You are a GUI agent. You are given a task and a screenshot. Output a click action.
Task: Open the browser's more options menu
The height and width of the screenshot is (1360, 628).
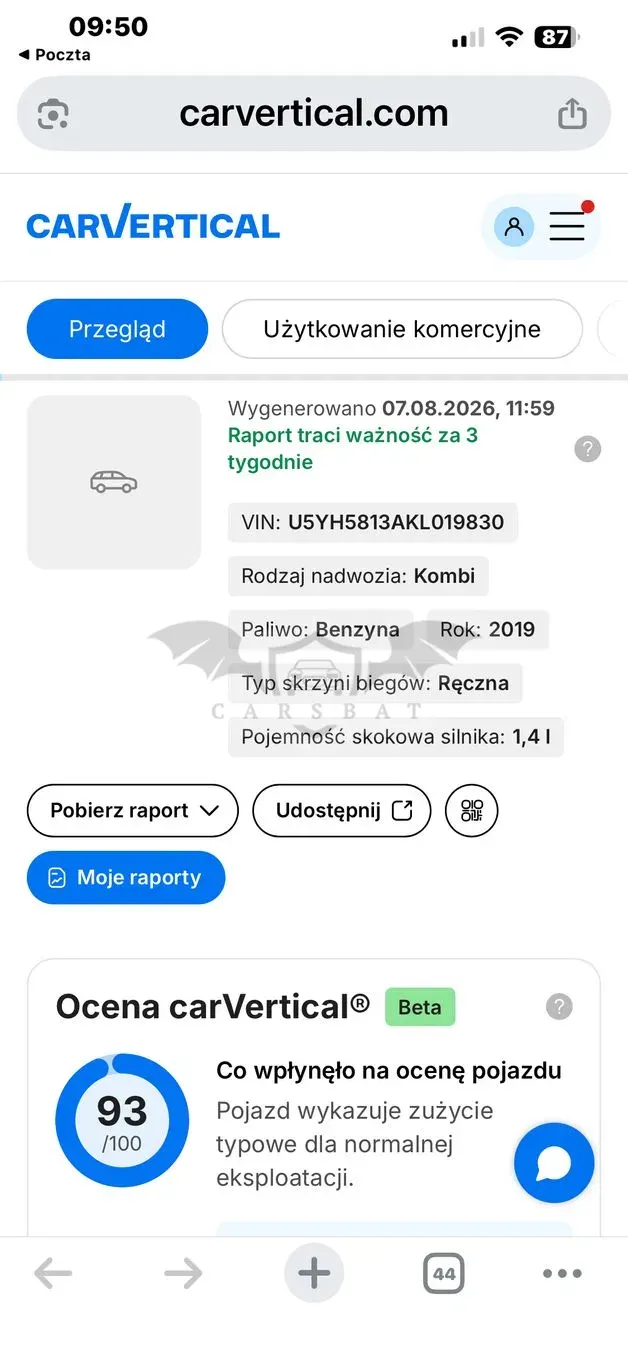click(562, 1274)
